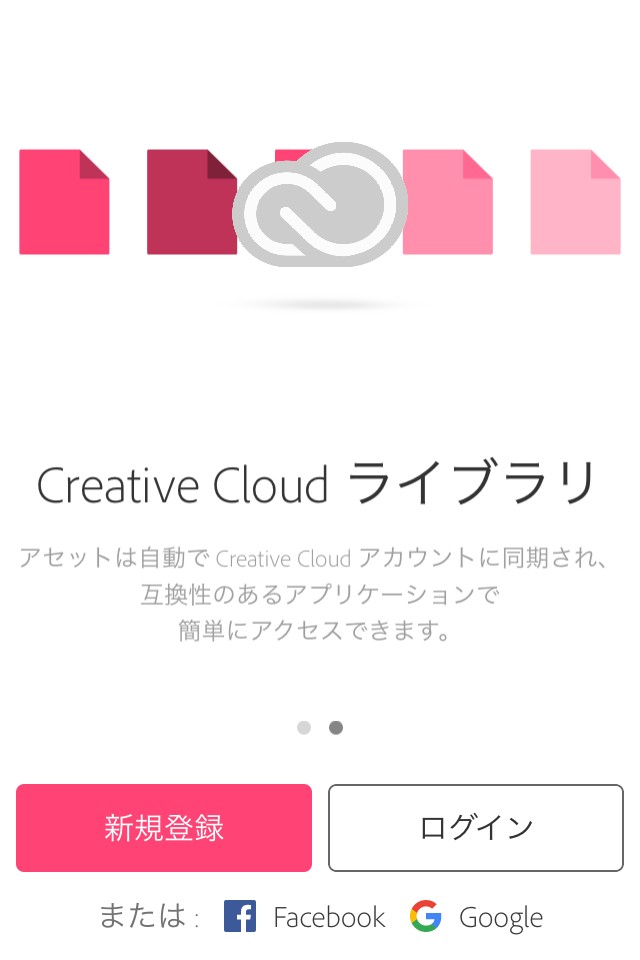Tap the 新規登録 sign-up button

click(x=164, y=828)
